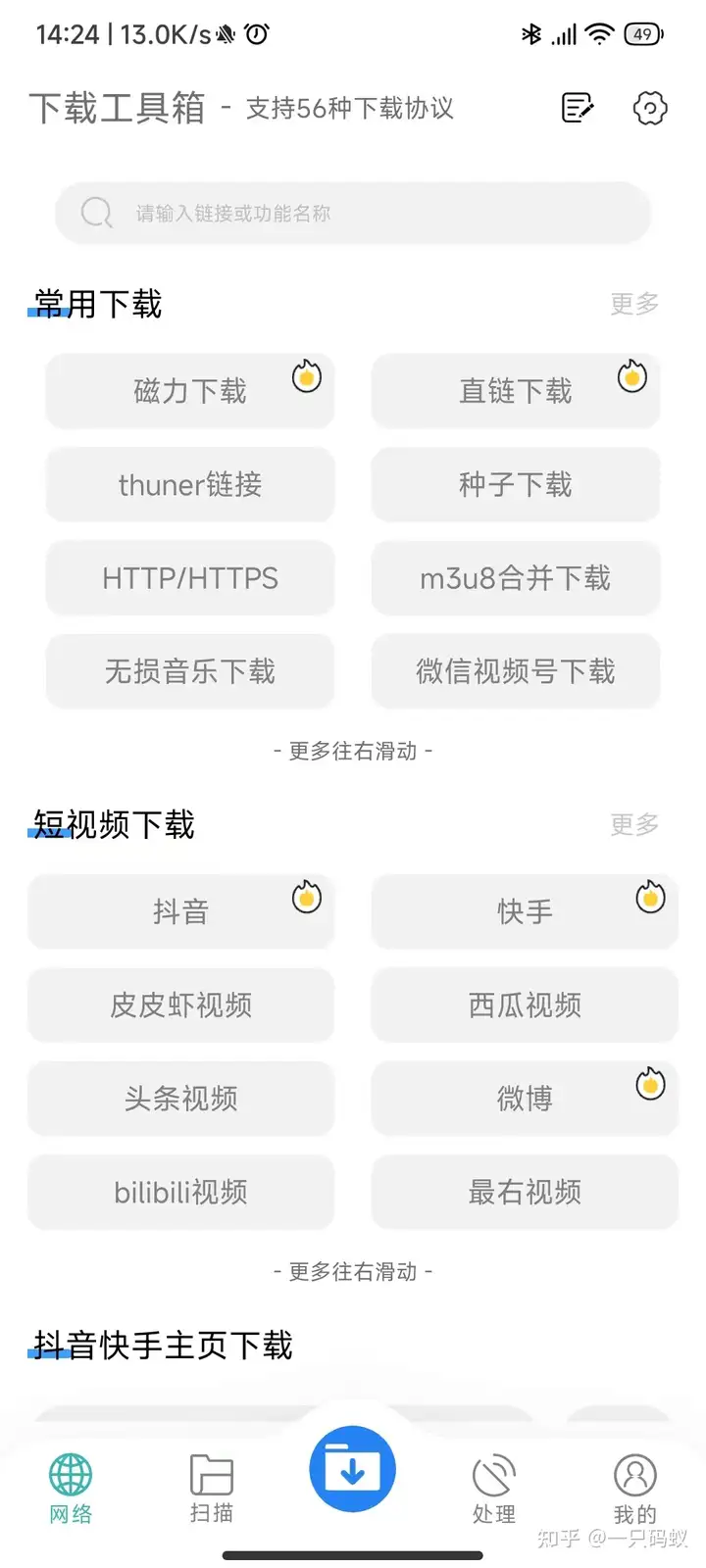Screen dimensions: 706x1568
Task: Open HTTP/HTTPS download
Action: [x=190, y=578]
